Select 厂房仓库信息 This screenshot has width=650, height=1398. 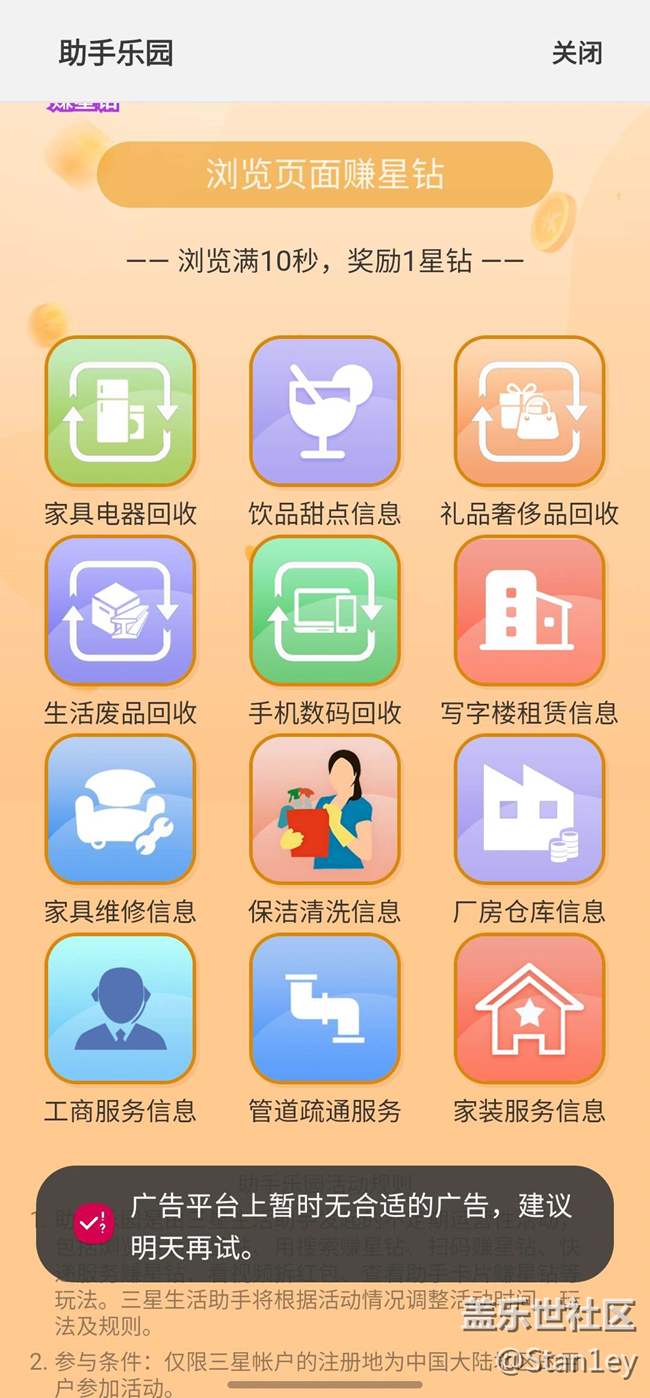(529, 810)
